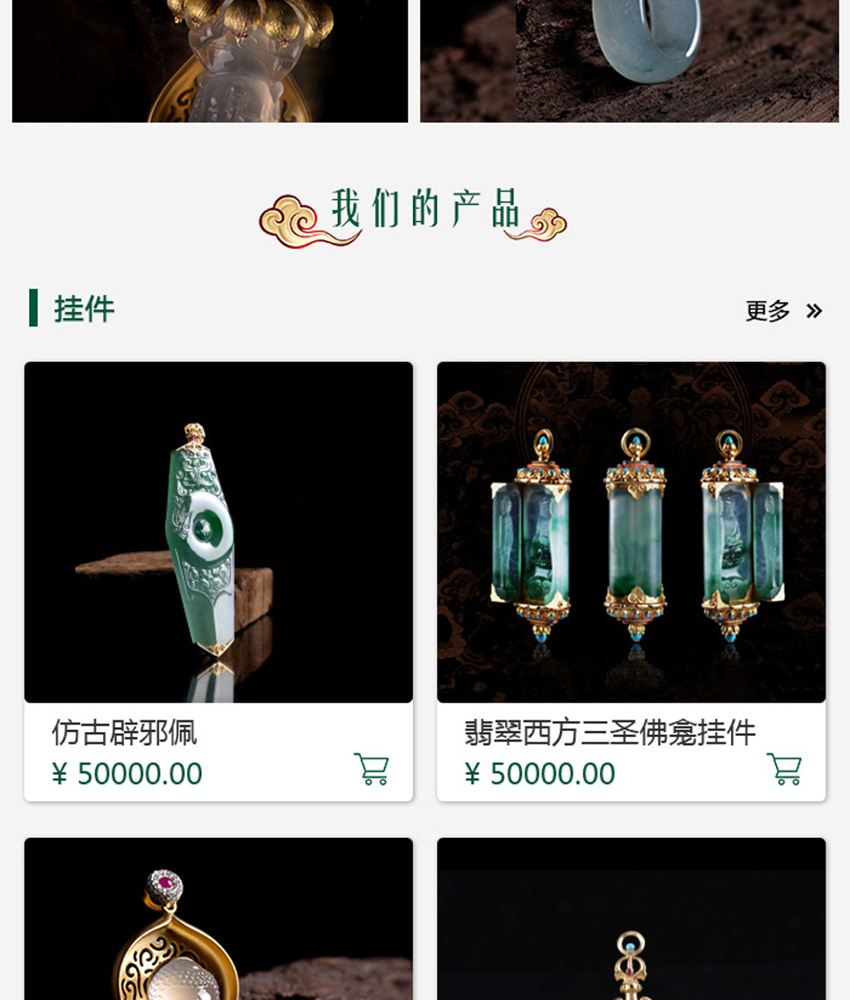
Task: Add 仿古辟邪佩 to the cart
Action: pos(371,769)
